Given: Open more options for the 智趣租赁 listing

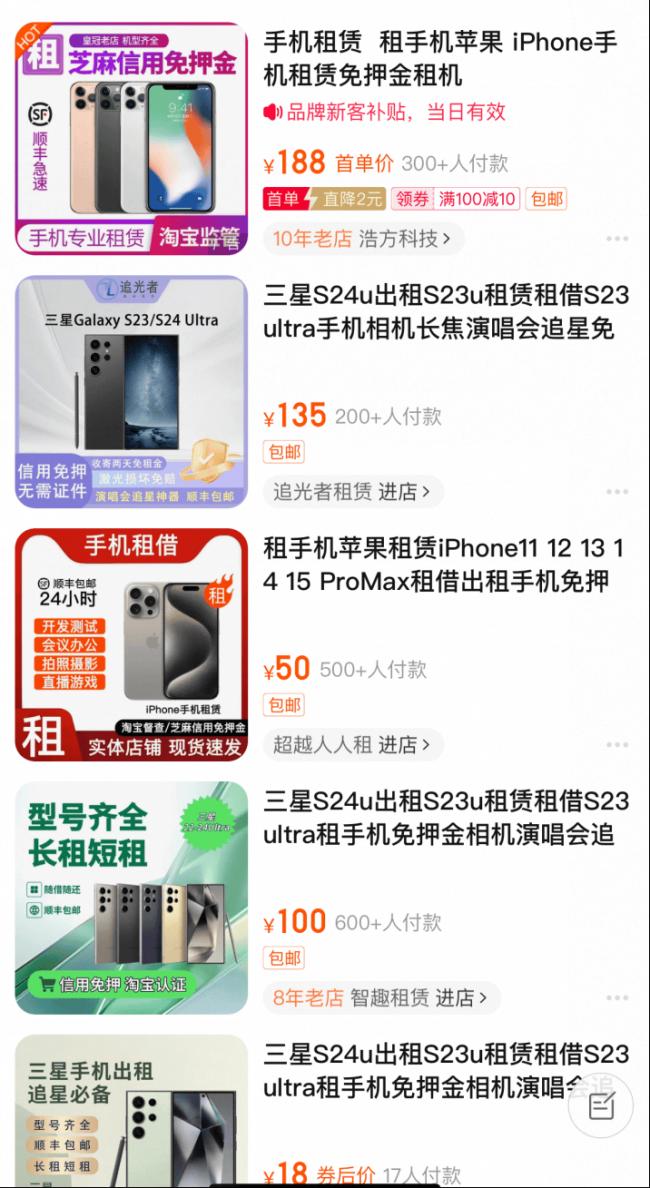Looking at the screenshot, I should (x=617, y=997).
